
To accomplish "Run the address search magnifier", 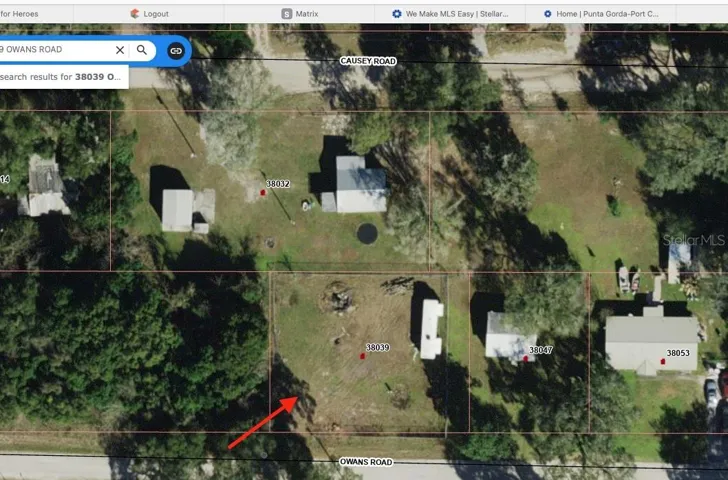I will tap(142, 50).
